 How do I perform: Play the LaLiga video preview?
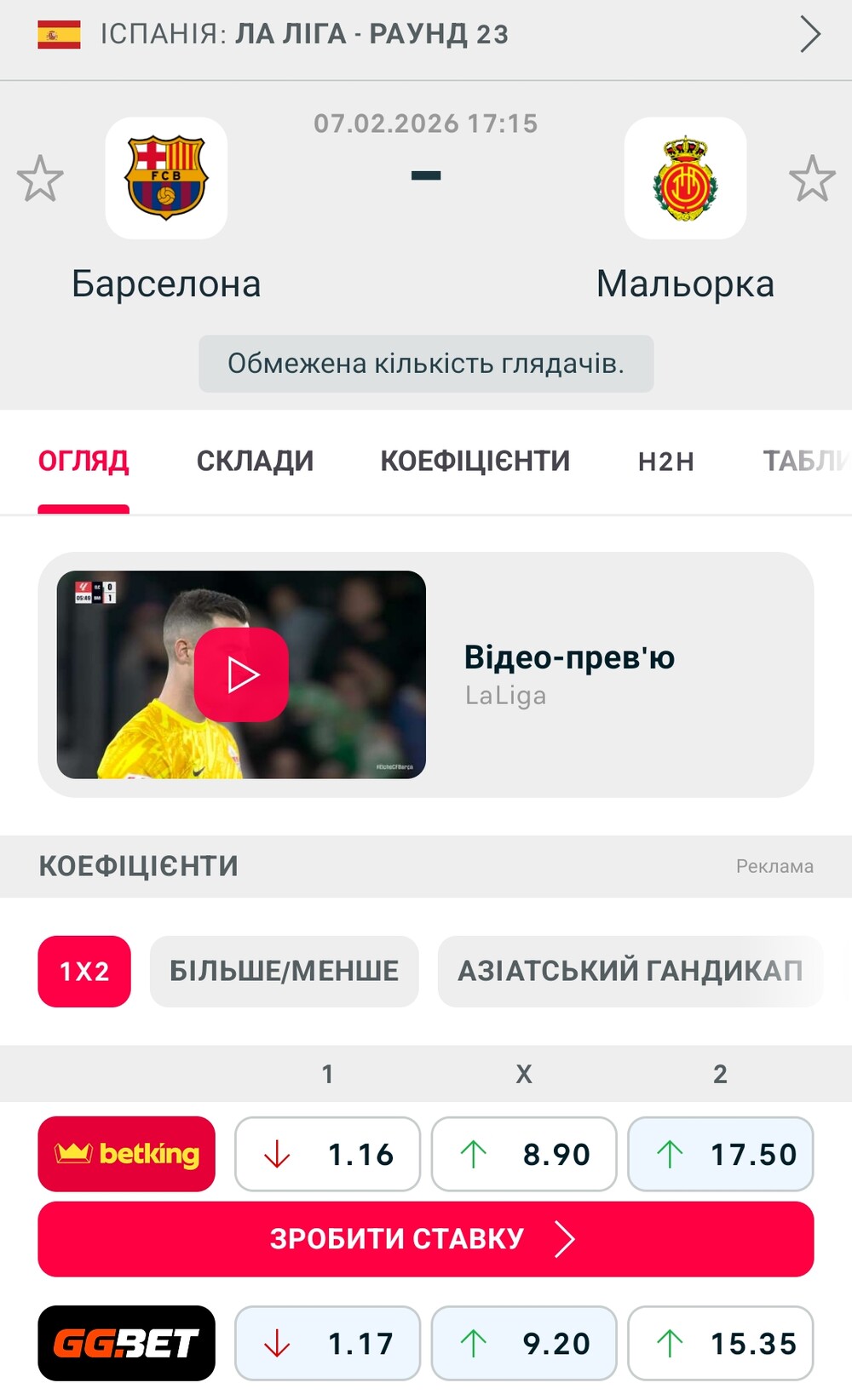241,674
